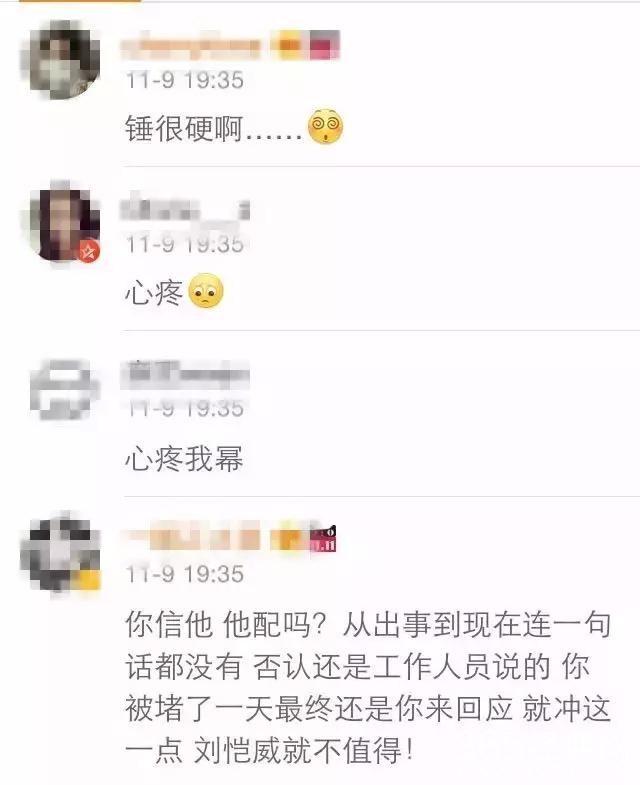View the profile picture beside 心疼我幂

coord(61,388)
